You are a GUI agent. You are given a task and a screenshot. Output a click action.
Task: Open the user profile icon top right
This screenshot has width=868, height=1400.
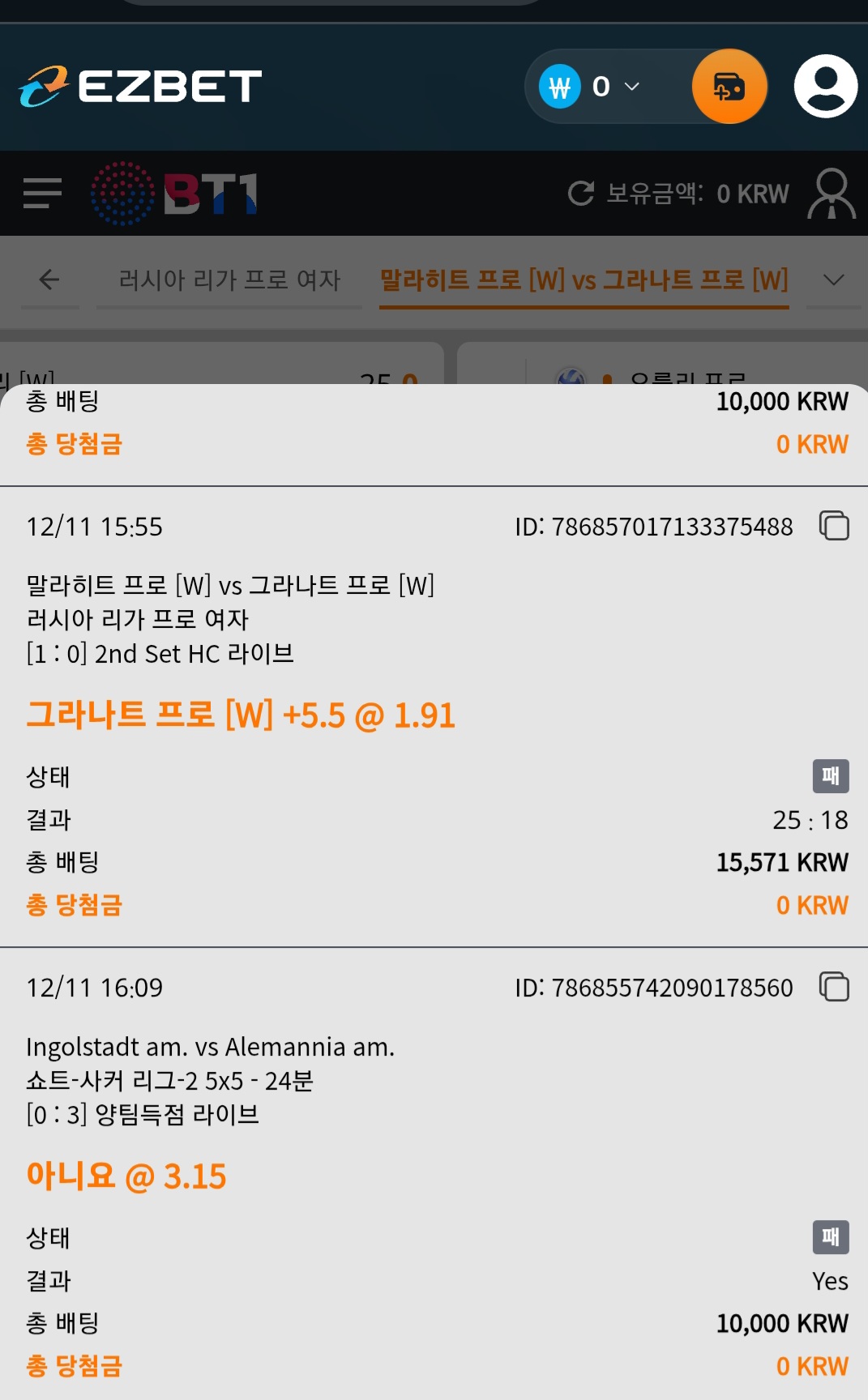[825, 87]
